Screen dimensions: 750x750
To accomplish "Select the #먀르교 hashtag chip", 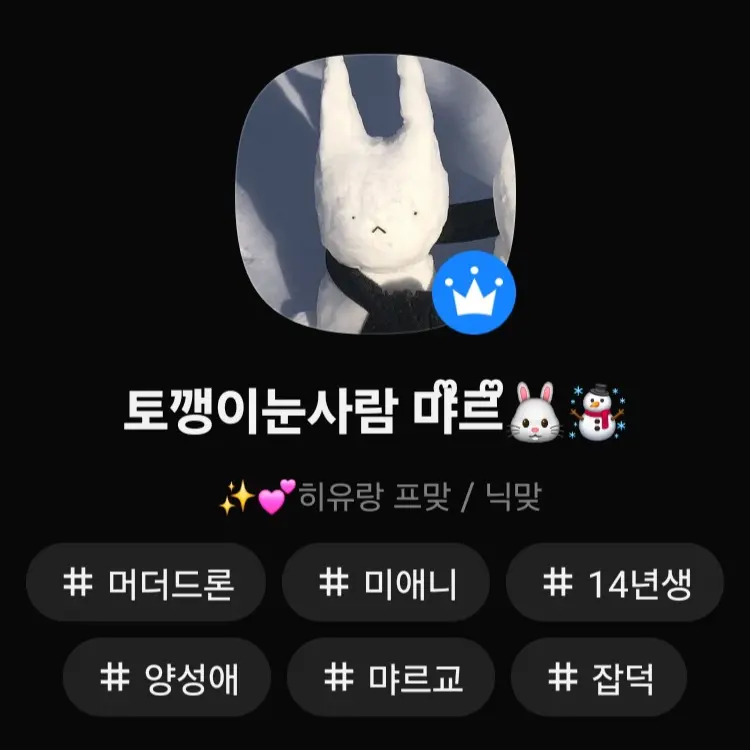I will point(393,677).
